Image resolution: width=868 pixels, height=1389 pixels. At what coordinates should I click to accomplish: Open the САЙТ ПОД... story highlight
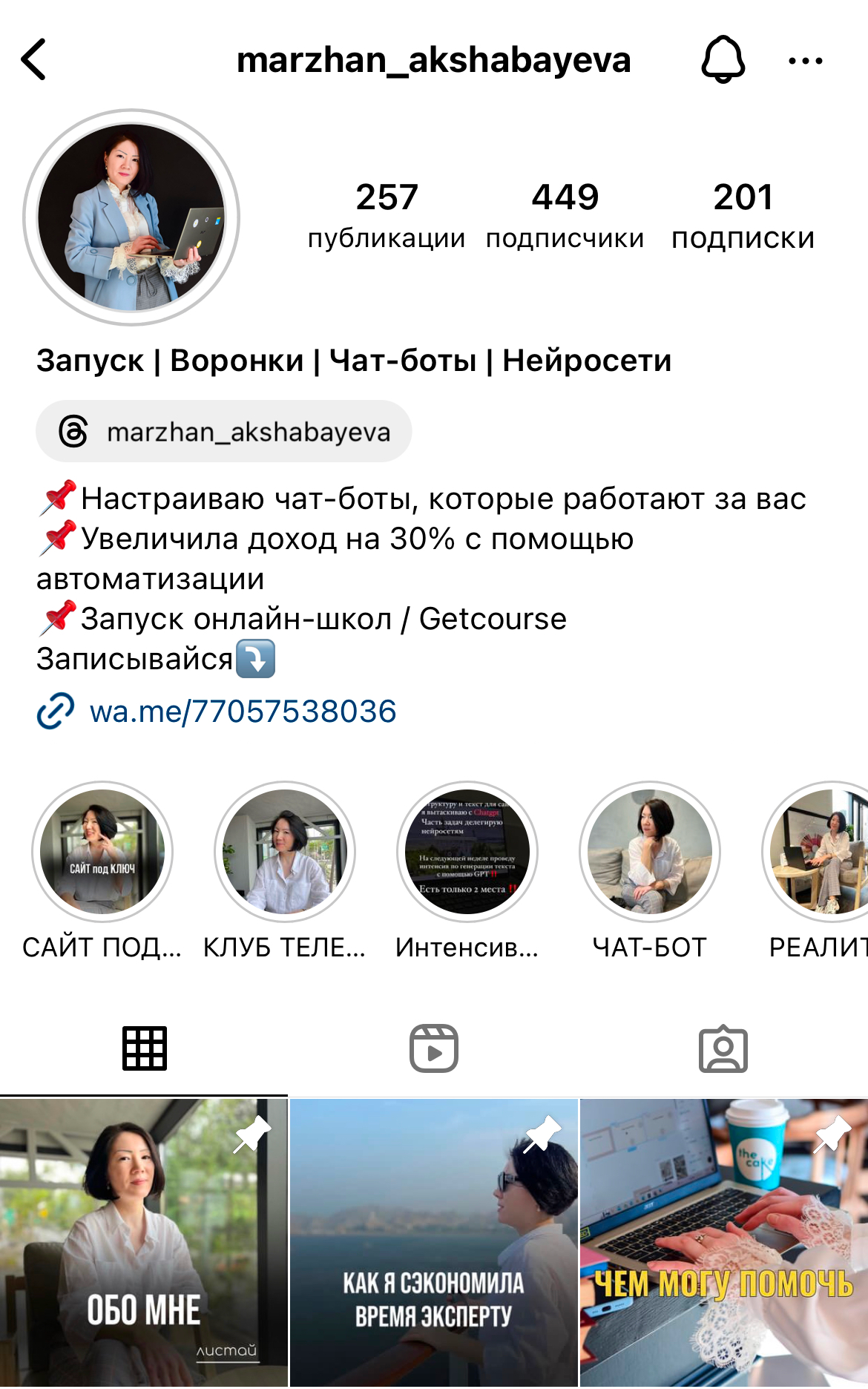click(102, 851)
